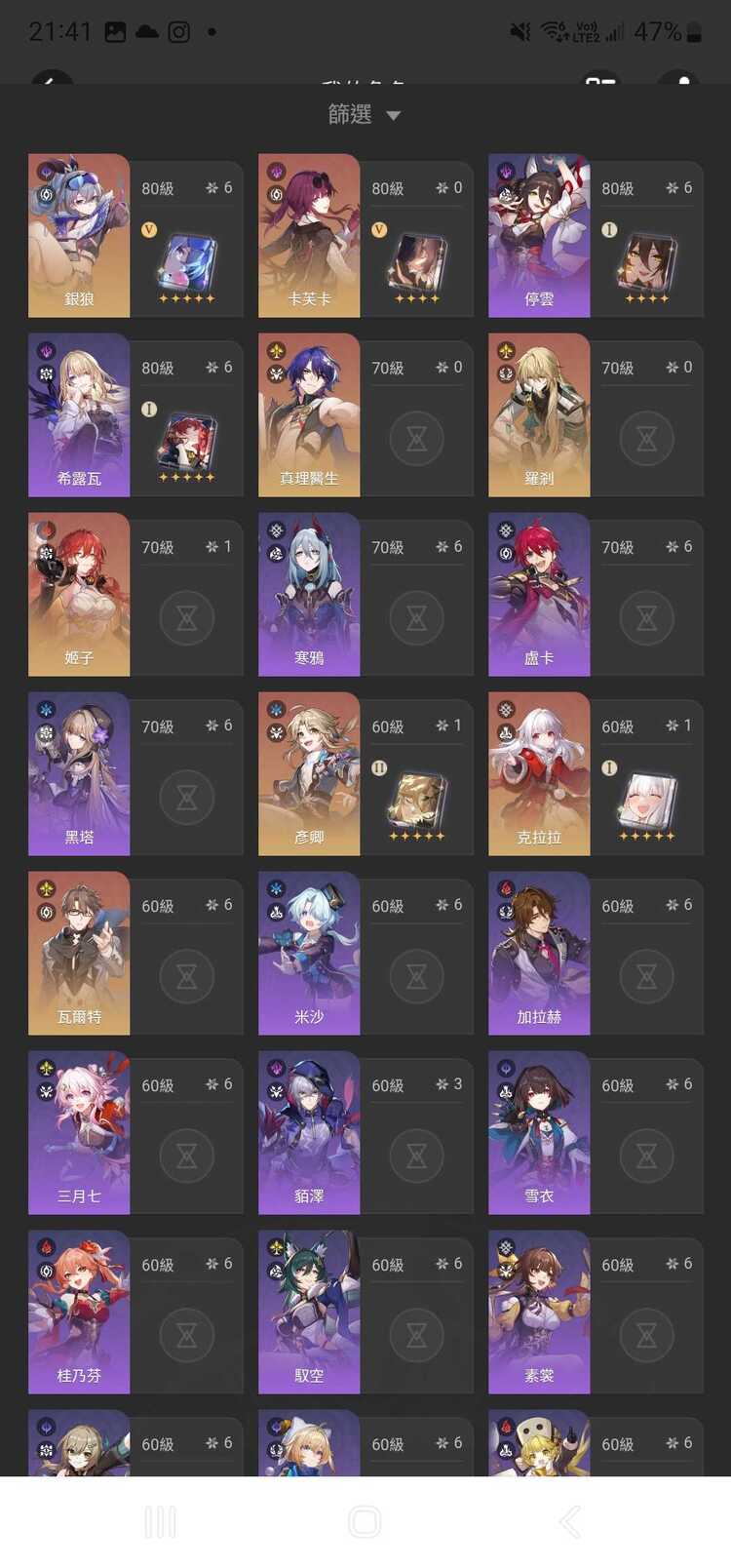Screen dimensions: 731x1568
Task: View the 加拉赫 character card
Action: coord(539,954)
